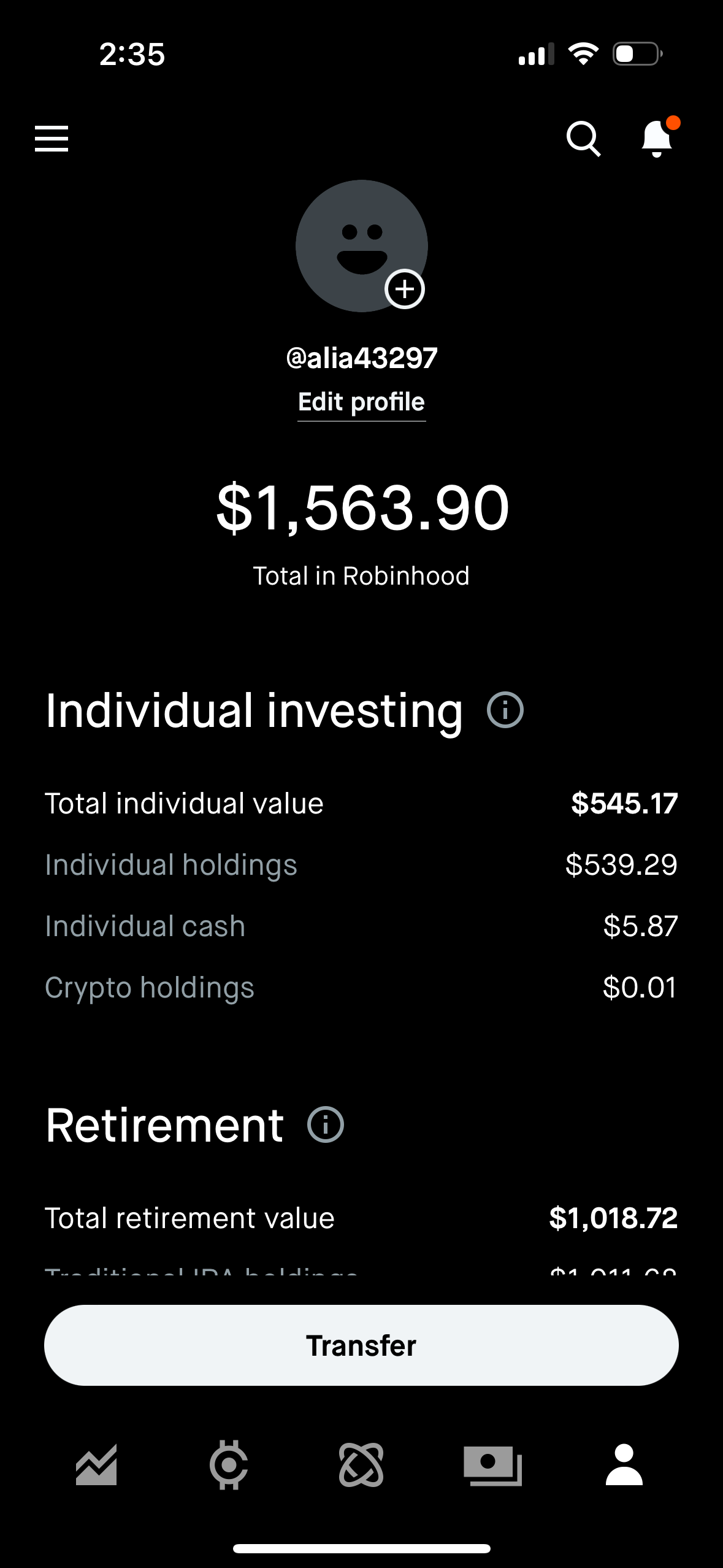Select the Crypto holdings row
Image resolution: width=723 pixels, height=1568 pixels.
(x=361, y=987)
